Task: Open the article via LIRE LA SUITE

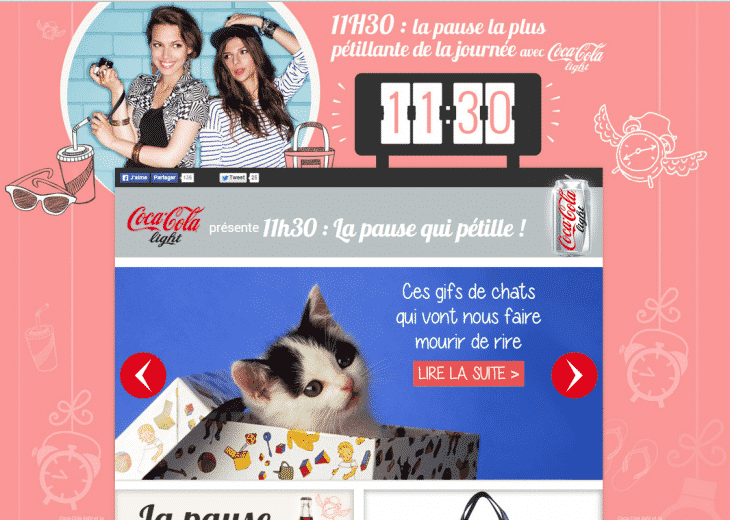Action: tap(468, 374)
